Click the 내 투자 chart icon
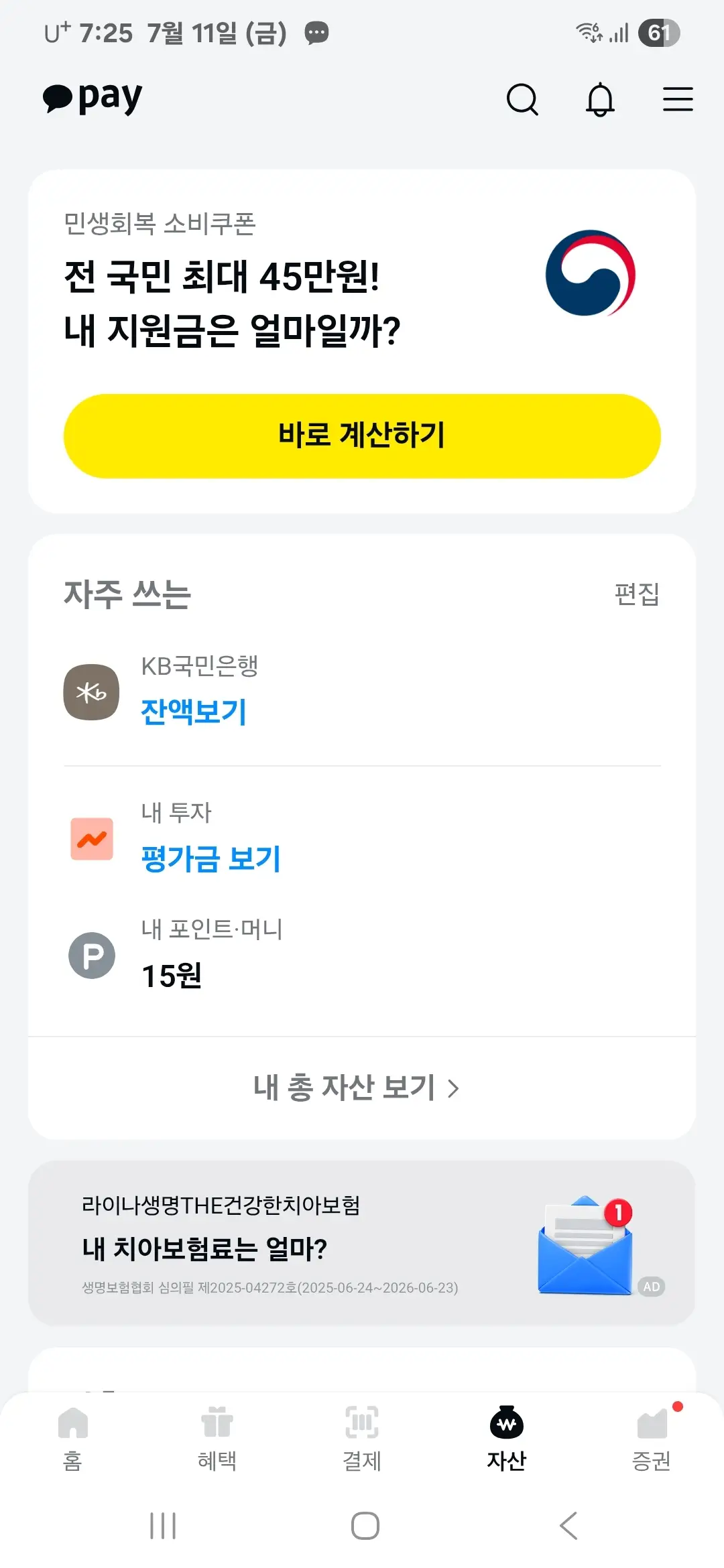The image size is (724, 1568). pyautogui.click(x=92, y=840)
